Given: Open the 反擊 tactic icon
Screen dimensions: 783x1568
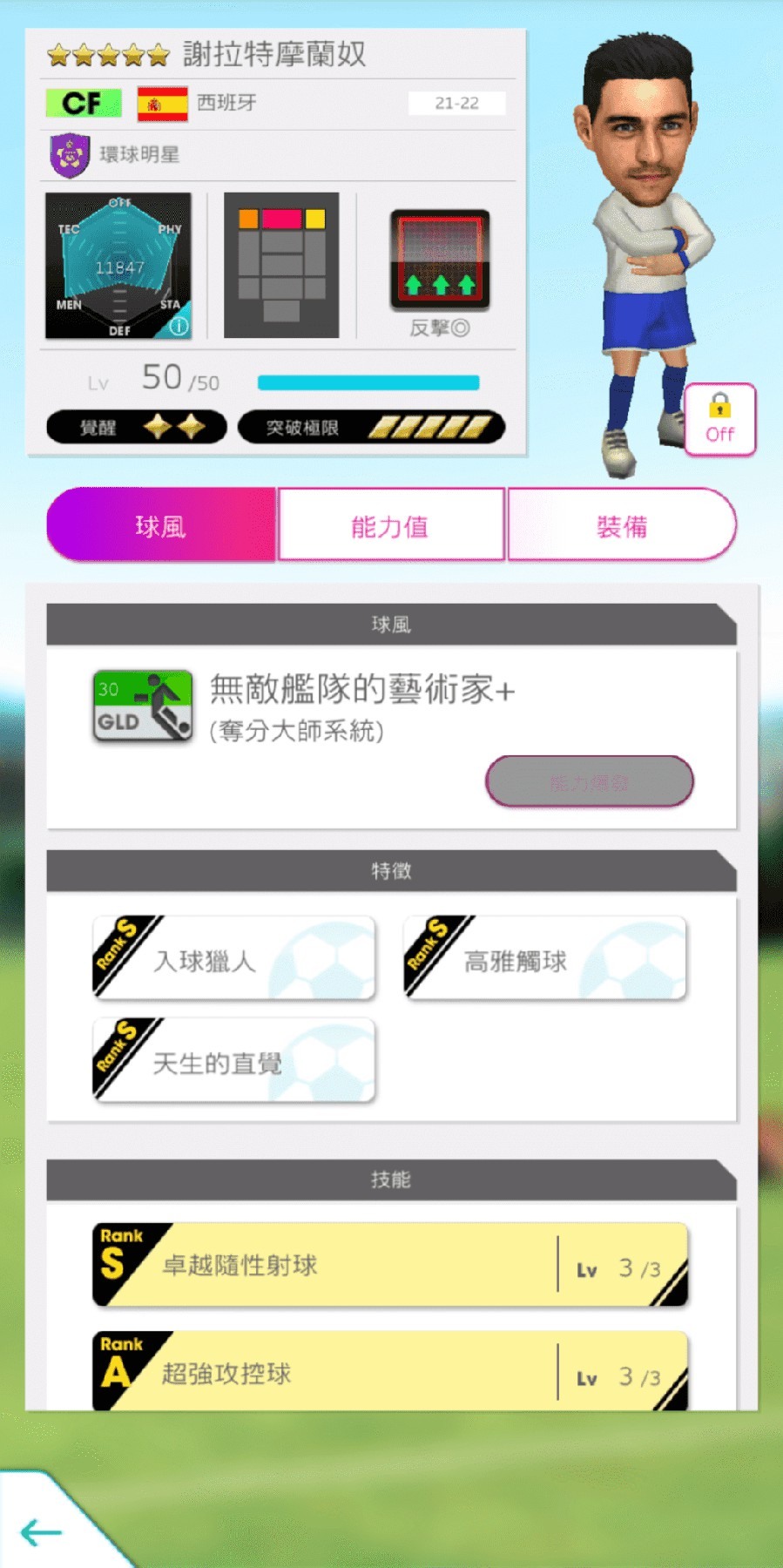Looking at the screenshot, I should [x=440, y=261].
